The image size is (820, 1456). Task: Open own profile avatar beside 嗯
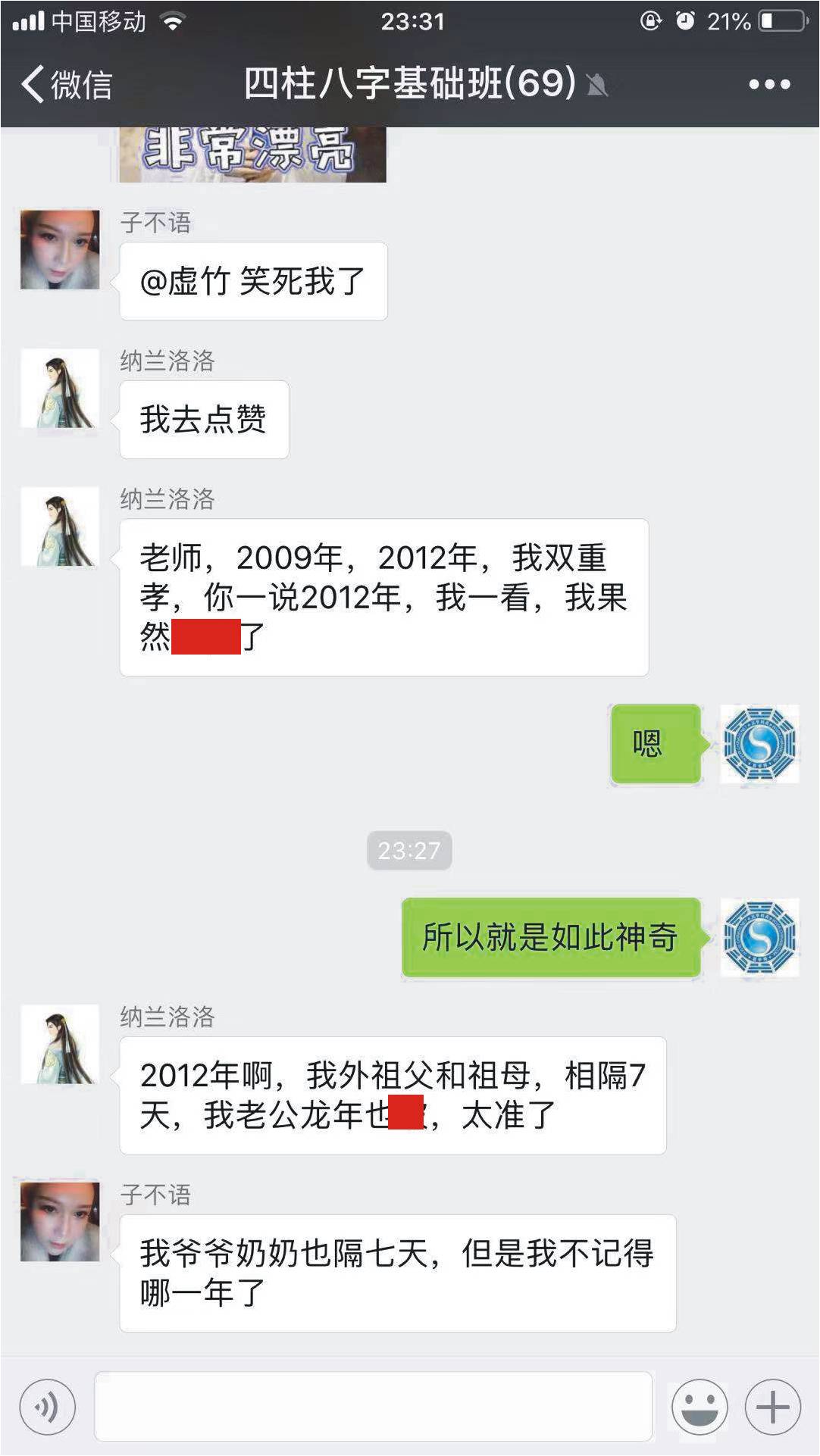[759, 743]
